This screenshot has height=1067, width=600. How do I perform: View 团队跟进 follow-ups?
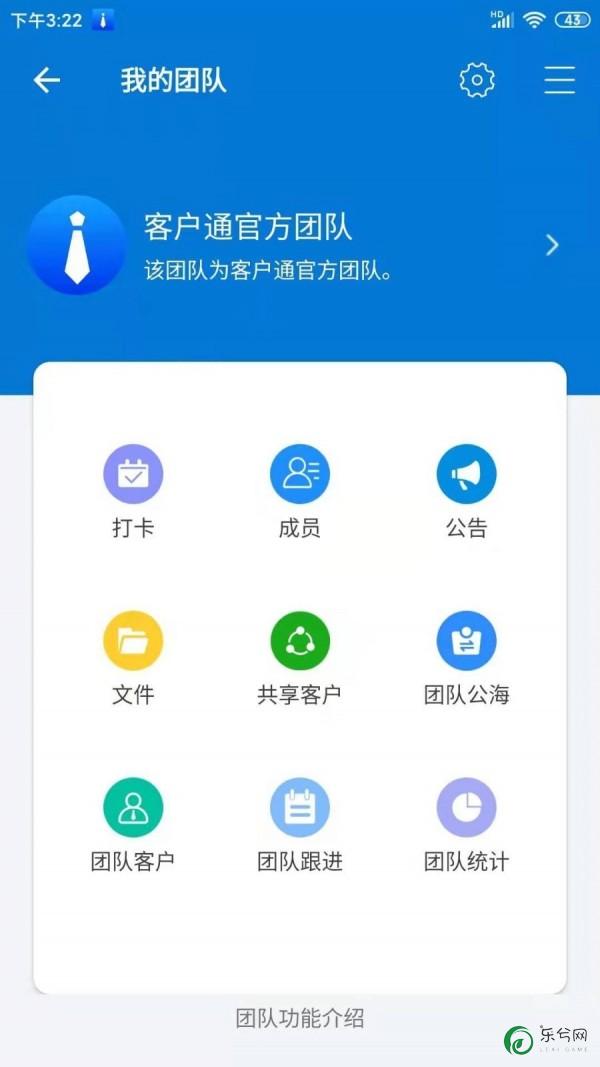pyautogui.click(x=299, y=825)
